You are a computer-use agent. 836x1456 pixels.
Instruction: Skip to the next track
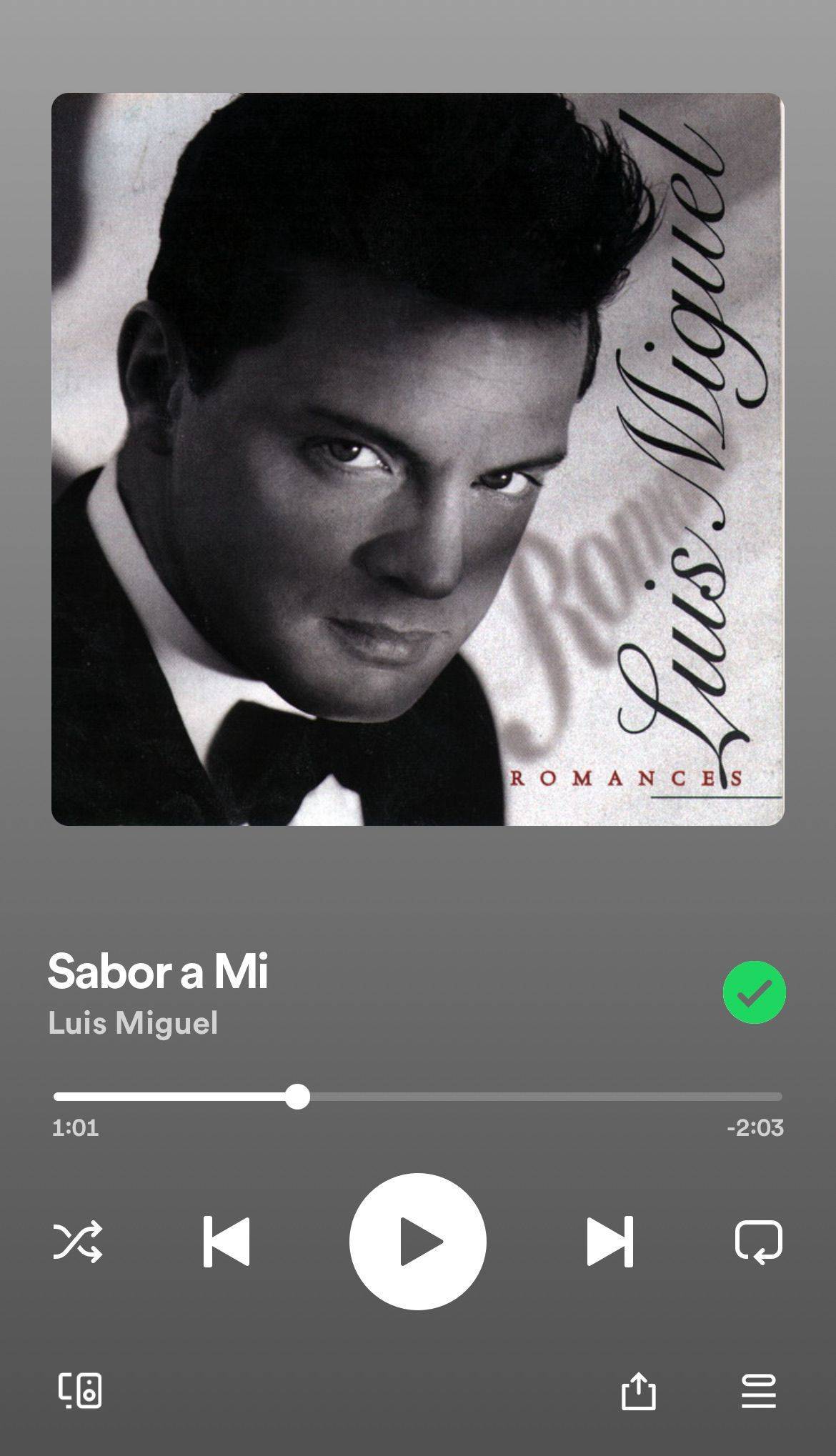coord(610,1242)
